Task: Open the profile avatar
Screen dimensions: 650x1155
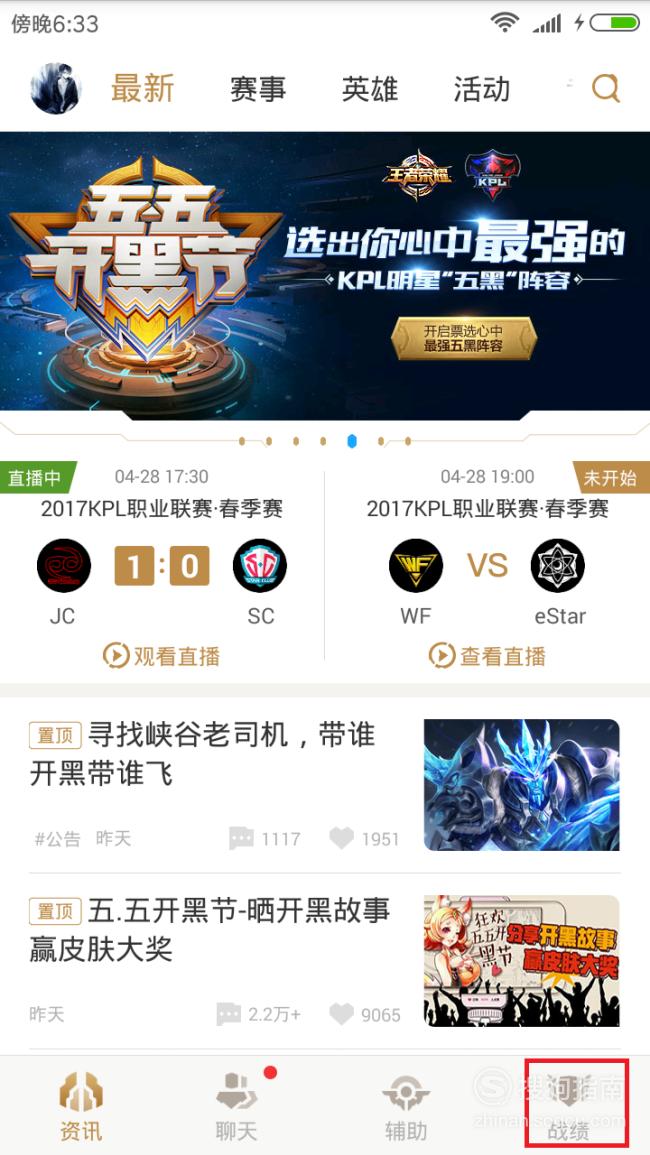Action: point(56,89)
